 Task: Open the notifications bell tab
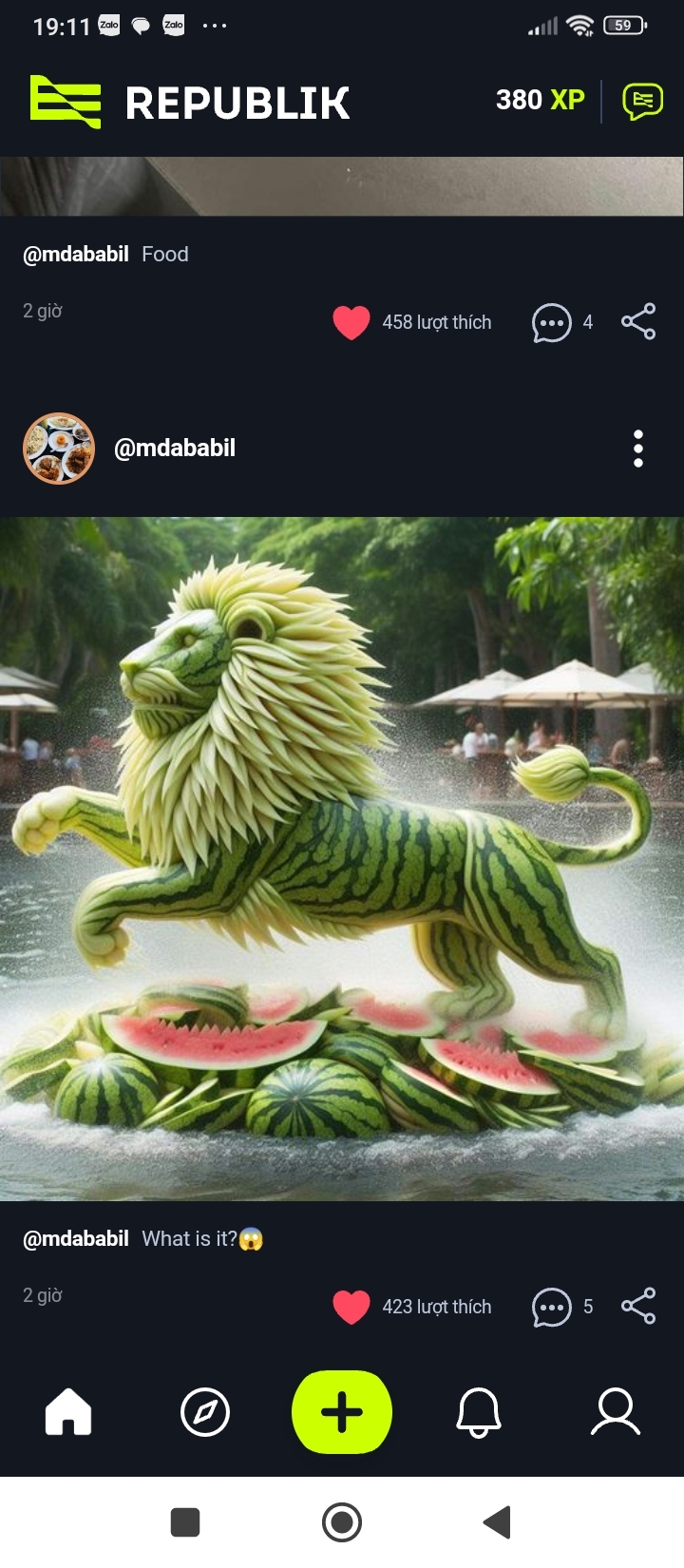coord(479,1412)
